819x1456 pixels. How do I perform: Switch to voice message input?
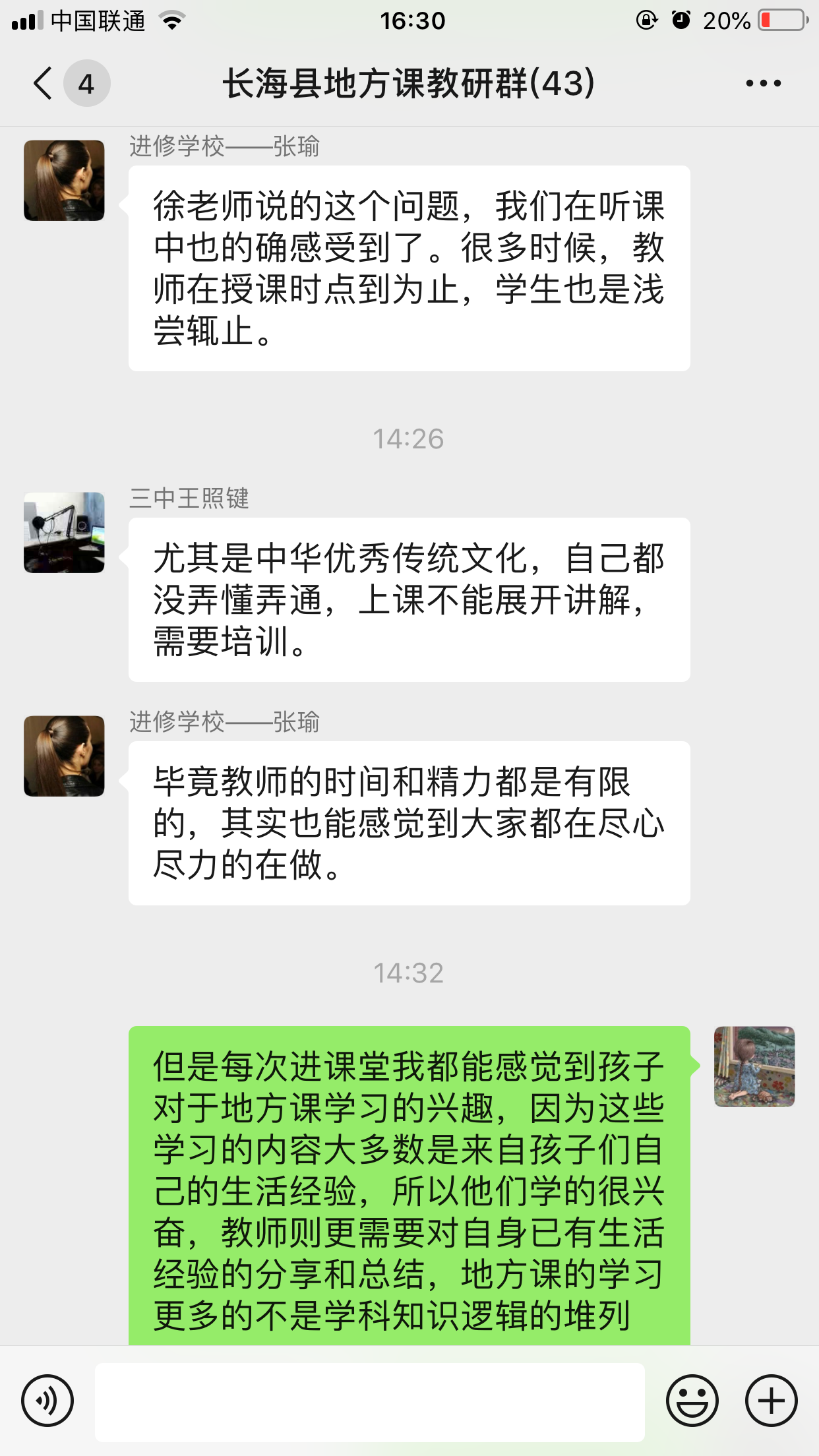click(x=47, y=1401)
